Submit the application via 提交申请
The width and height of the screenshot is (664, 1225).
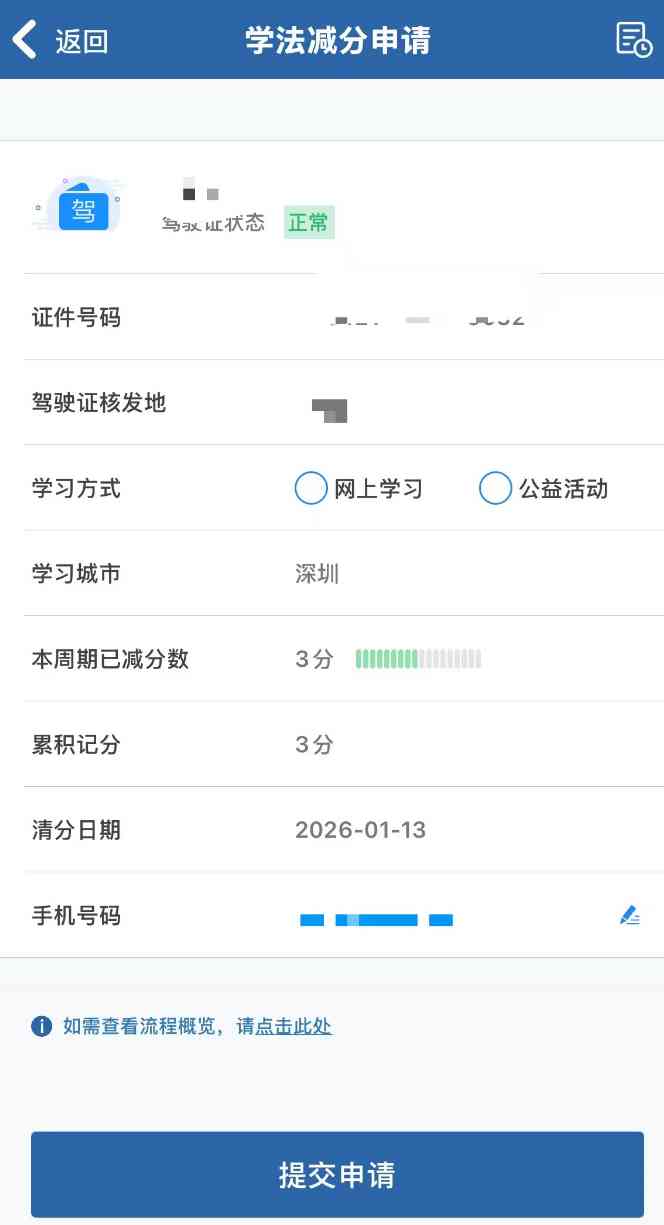pos(337,1174)
